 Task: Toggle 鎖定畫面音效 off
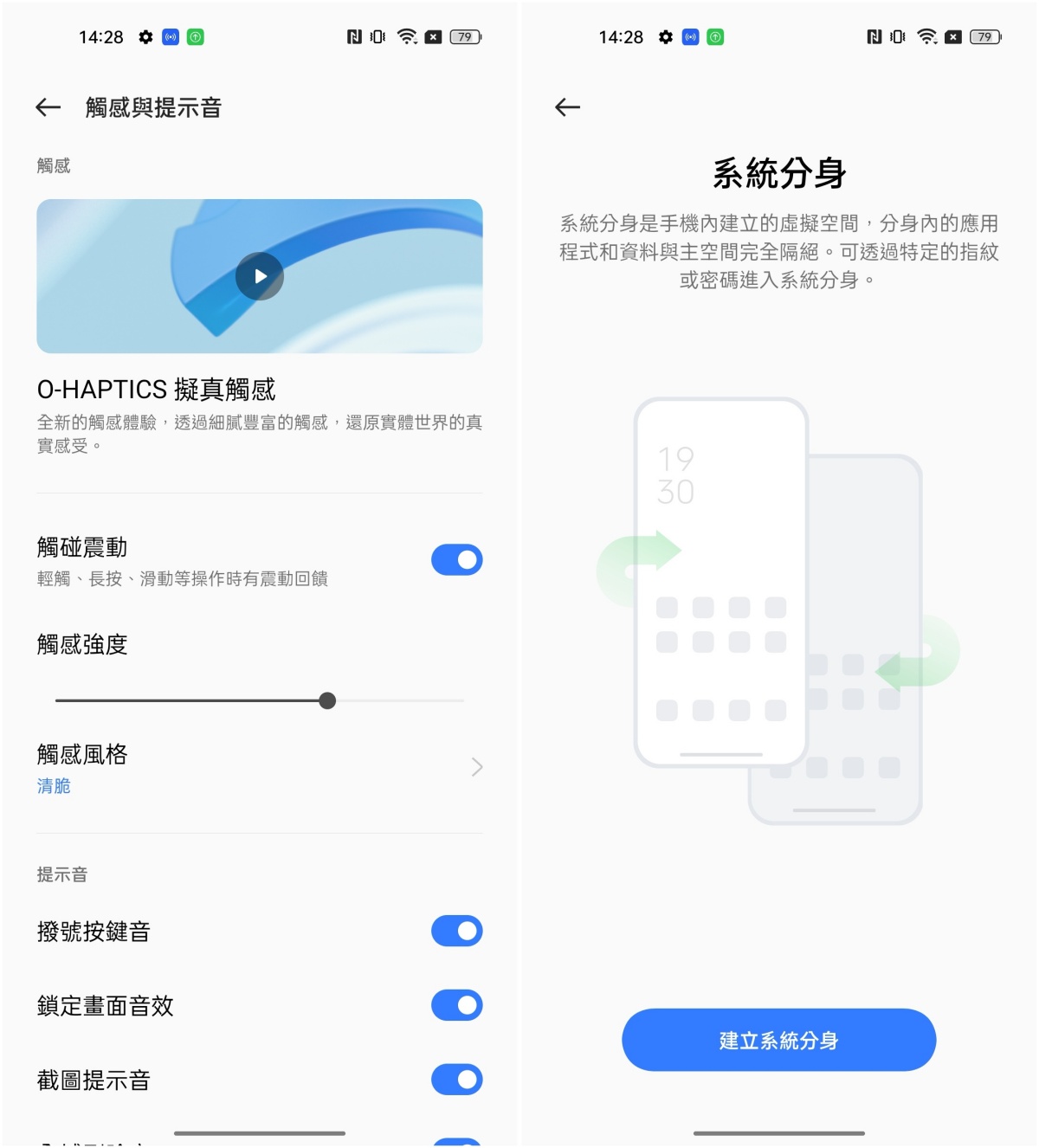456,1005
